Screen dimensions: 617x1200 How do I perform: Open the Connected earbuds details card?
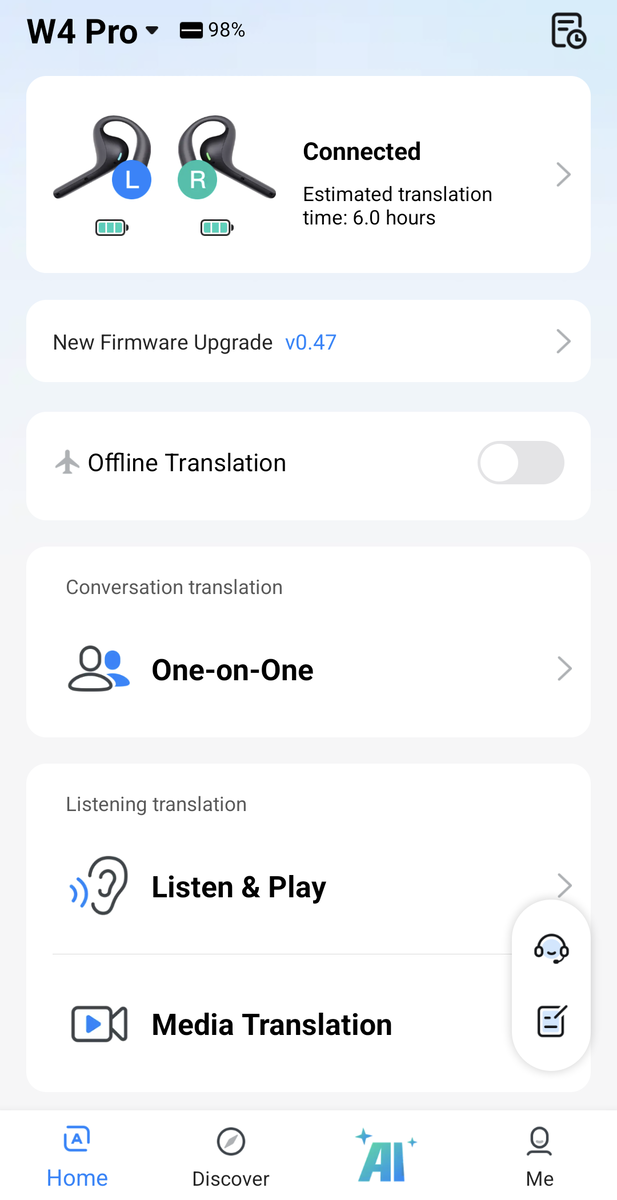point(308,174)
